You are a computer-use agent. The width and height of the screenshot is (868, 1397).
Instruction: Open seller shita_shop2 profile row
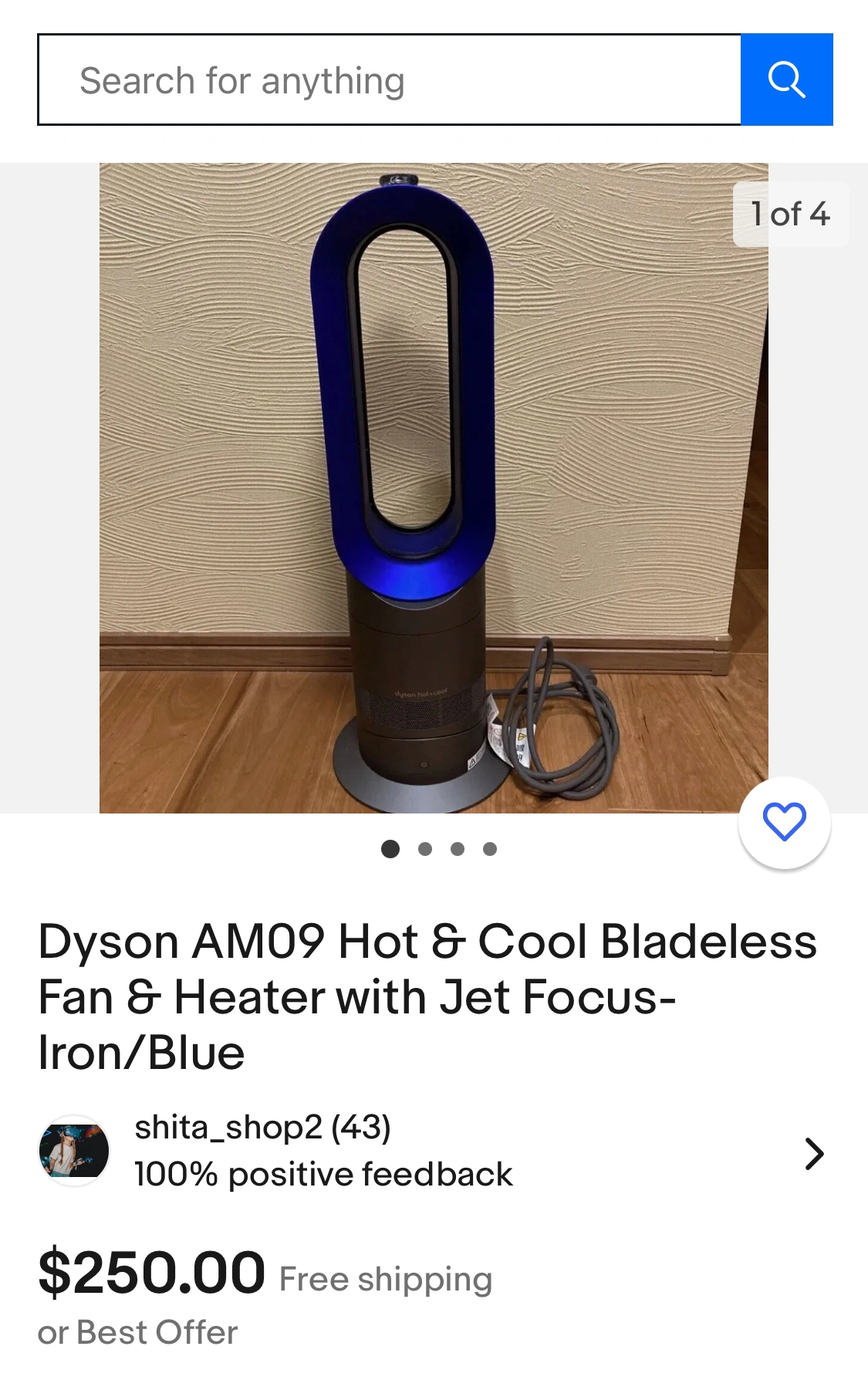tap(432, 1152)
